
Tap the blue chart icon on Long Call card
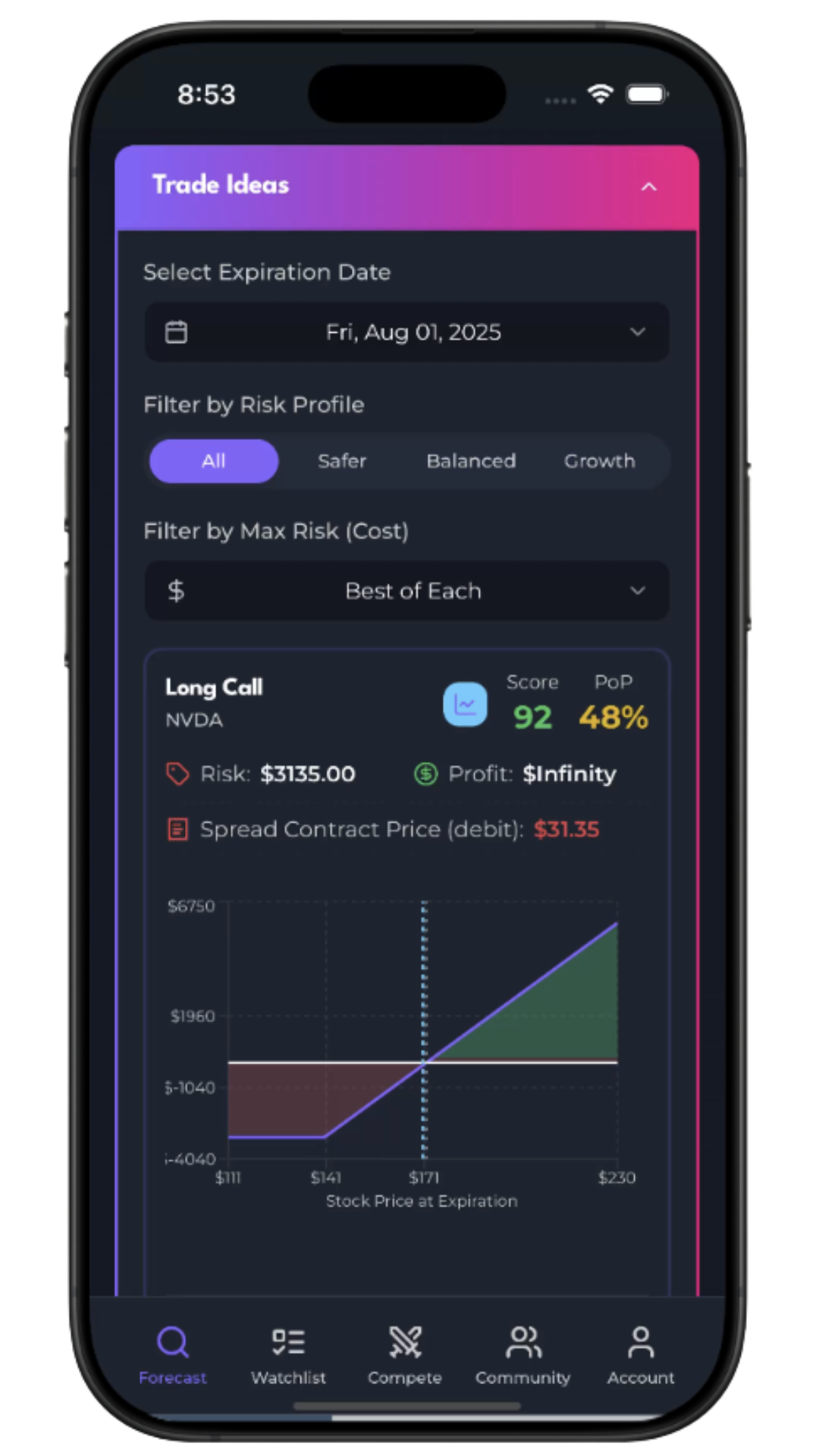tap(465, 704)
